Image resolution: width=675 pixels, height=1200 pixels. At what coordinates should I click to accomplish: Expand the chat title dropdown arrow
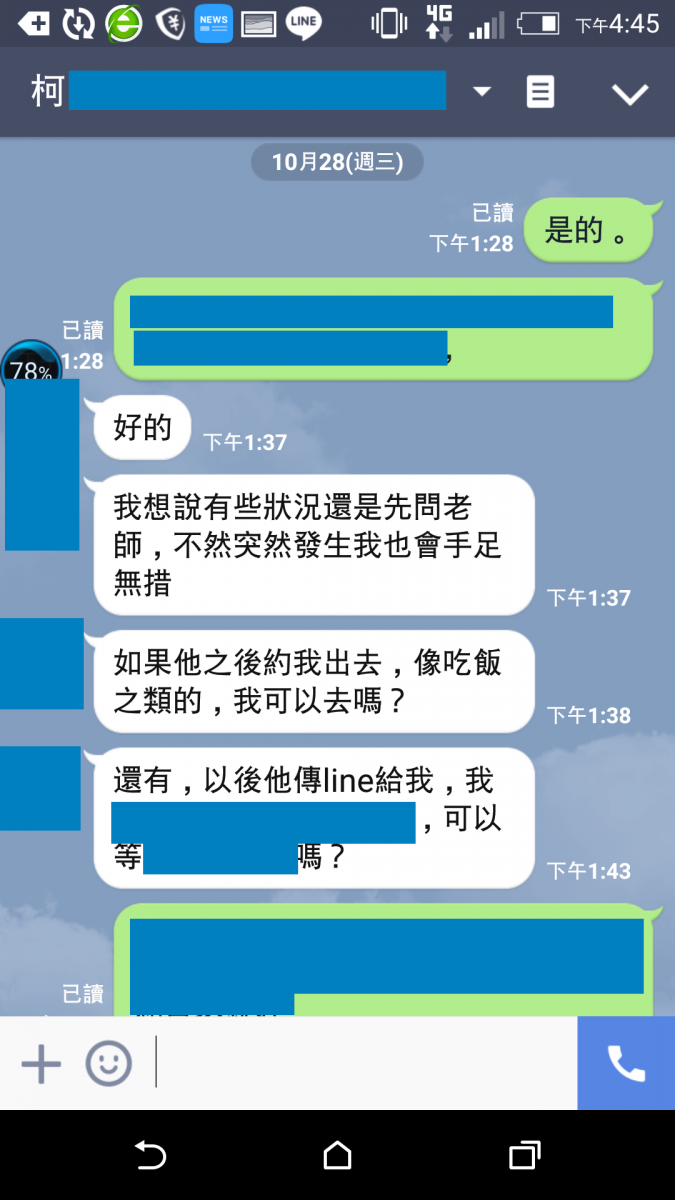point(482,92)
